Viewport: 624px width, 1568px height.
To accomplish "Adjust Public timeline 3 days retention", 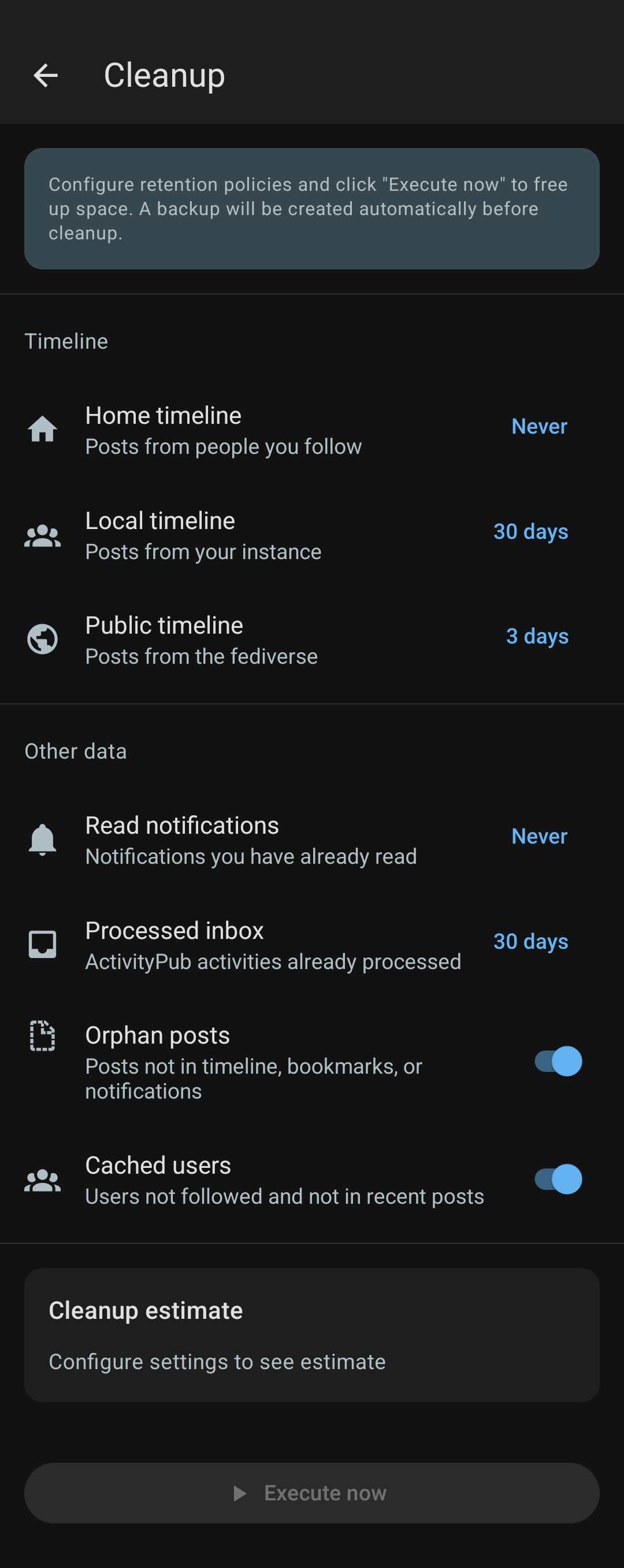I will [537, 637].
